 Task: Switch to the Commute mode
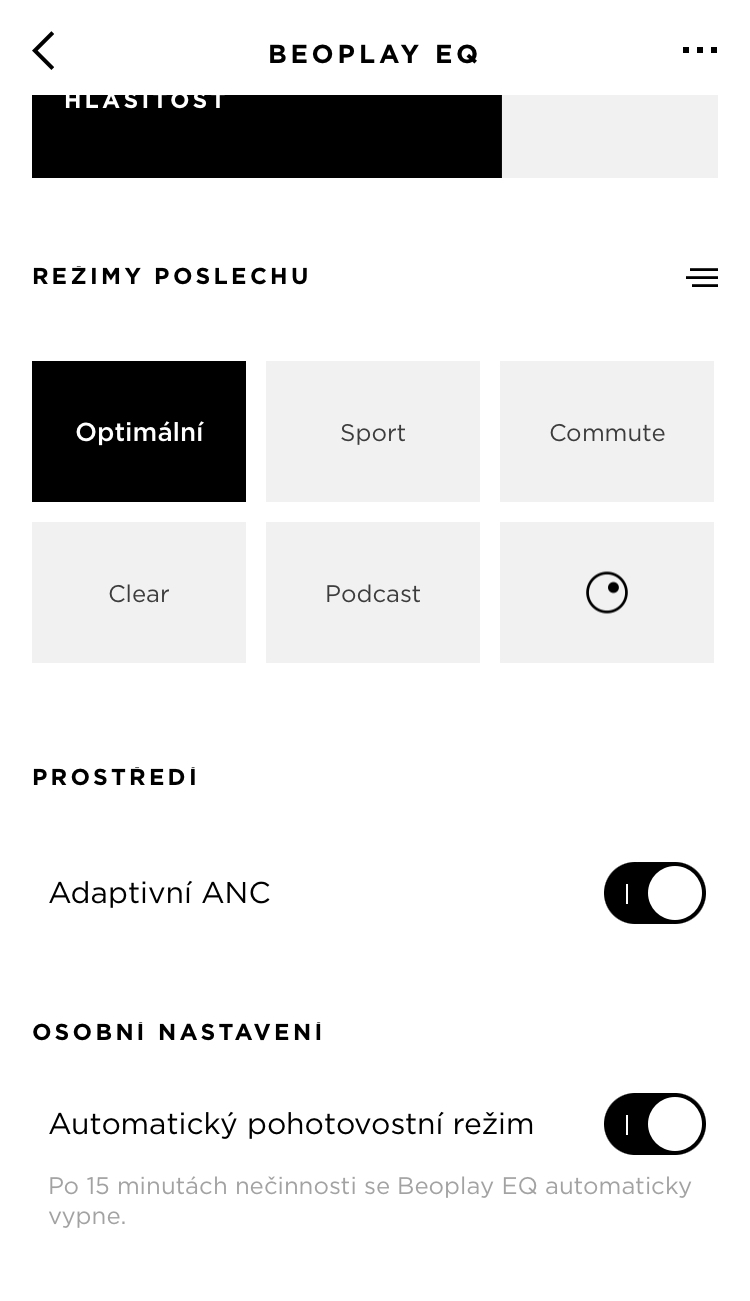(607, 431)
